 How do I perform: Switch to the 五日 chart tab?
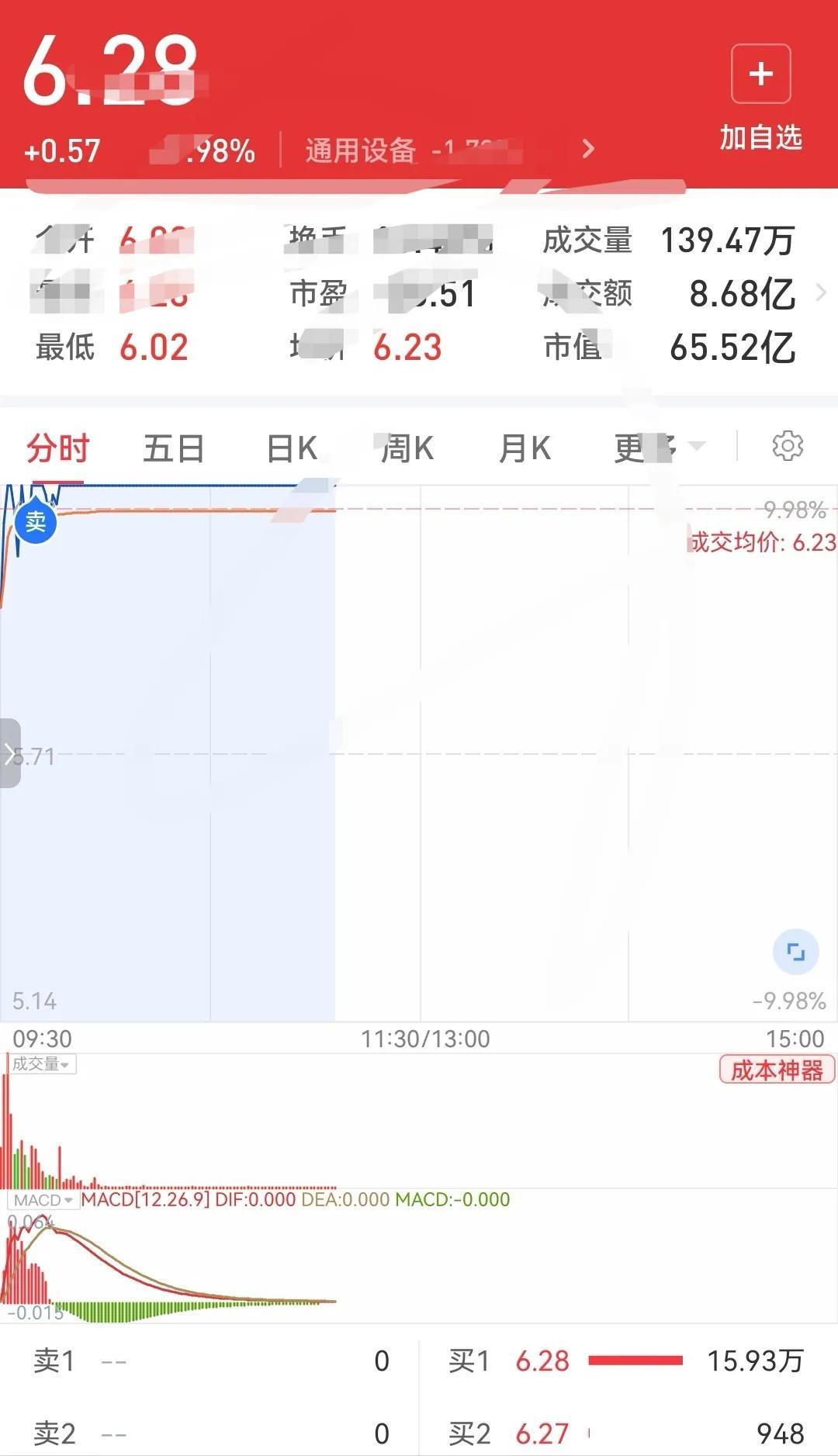(173, 448)
